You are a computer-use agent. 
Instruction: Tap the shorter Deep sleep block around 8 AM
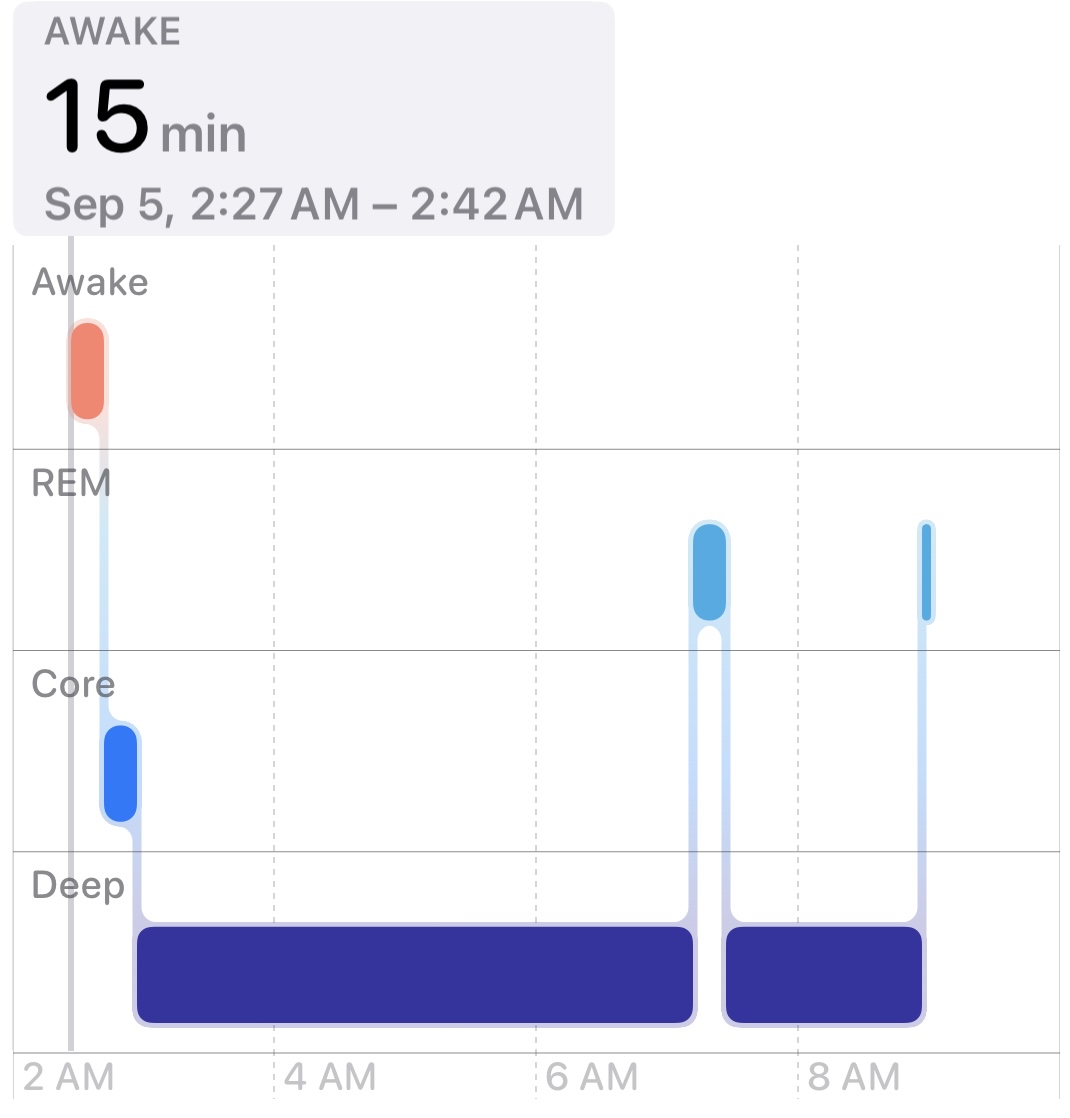[823, 974]
